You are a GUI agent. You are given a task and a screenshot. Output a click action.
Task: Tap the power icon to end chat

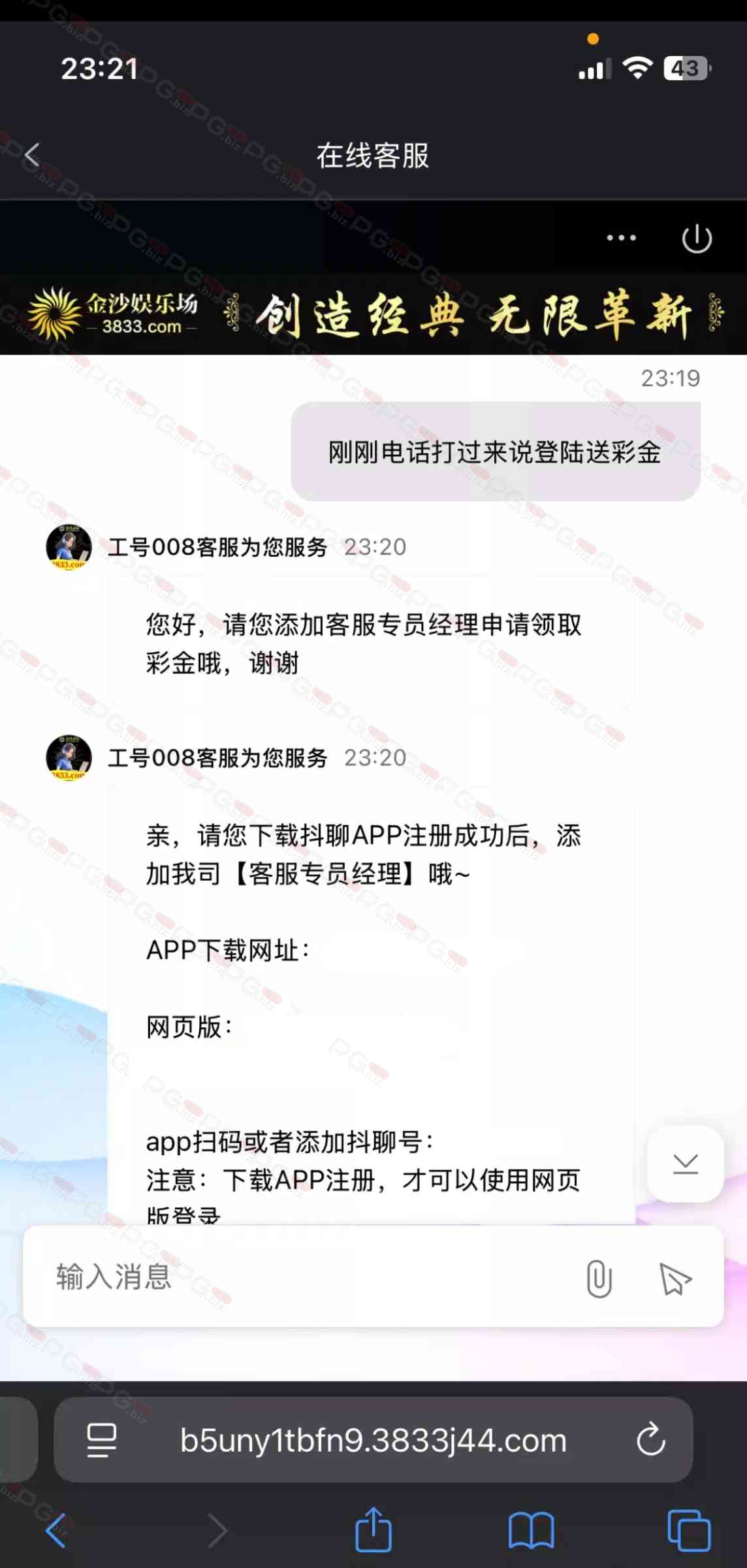pos(697,238)
